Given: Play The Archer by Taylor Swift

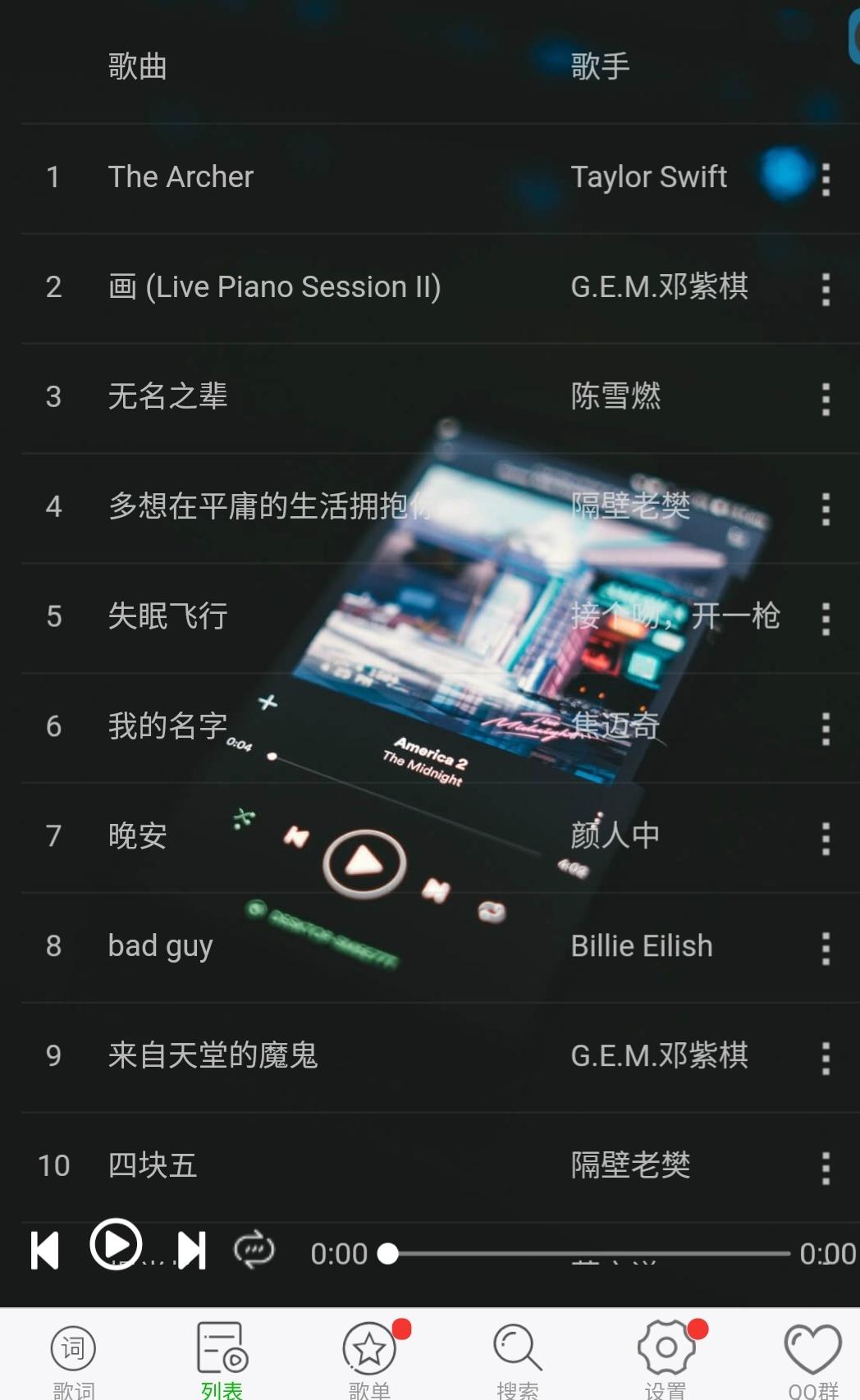Looking at the screenshot, I should [181, 177].
